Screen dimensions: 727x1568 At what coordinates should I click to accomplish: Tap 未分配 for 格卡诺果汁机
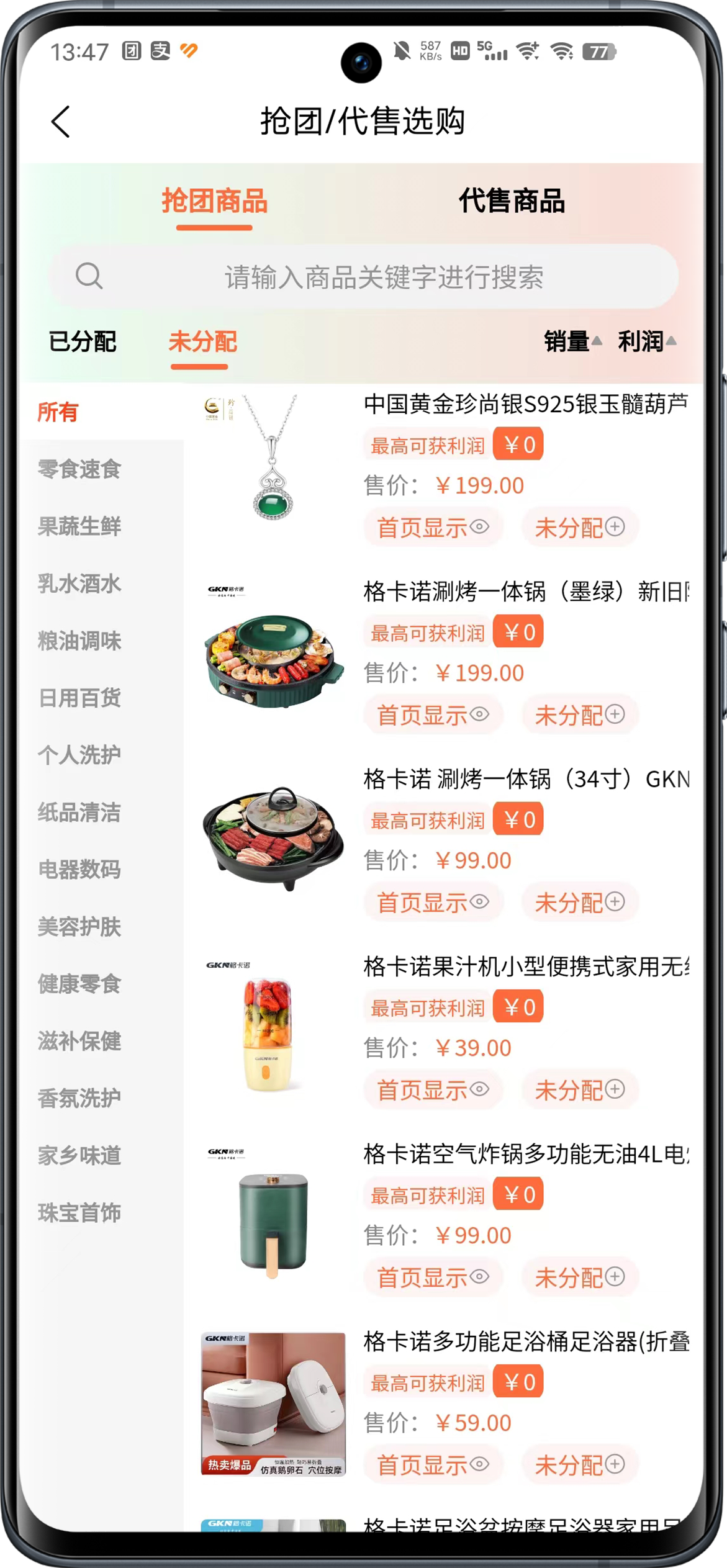pyautogui.click(x=579, y=1090)
